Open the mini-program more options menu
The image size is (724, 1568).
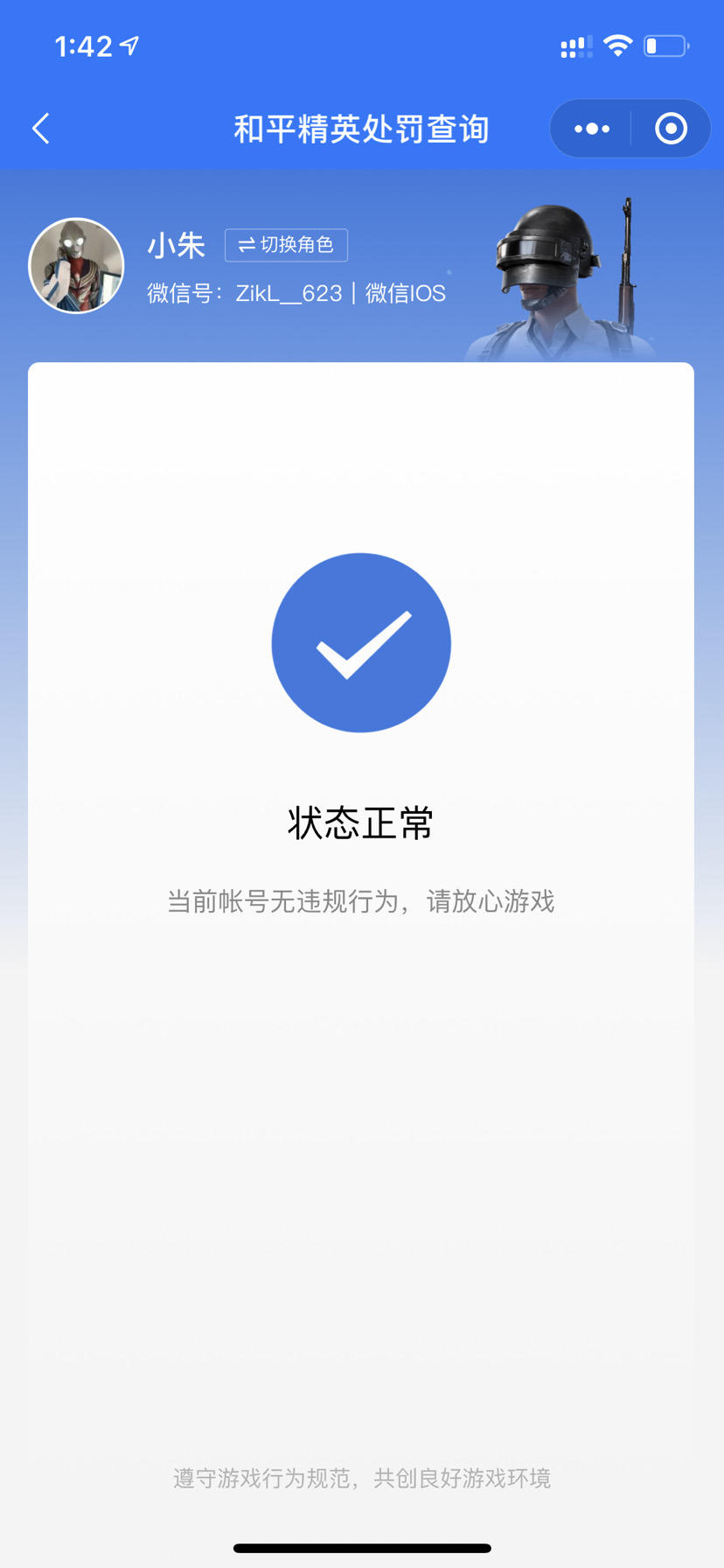[589, 128]
